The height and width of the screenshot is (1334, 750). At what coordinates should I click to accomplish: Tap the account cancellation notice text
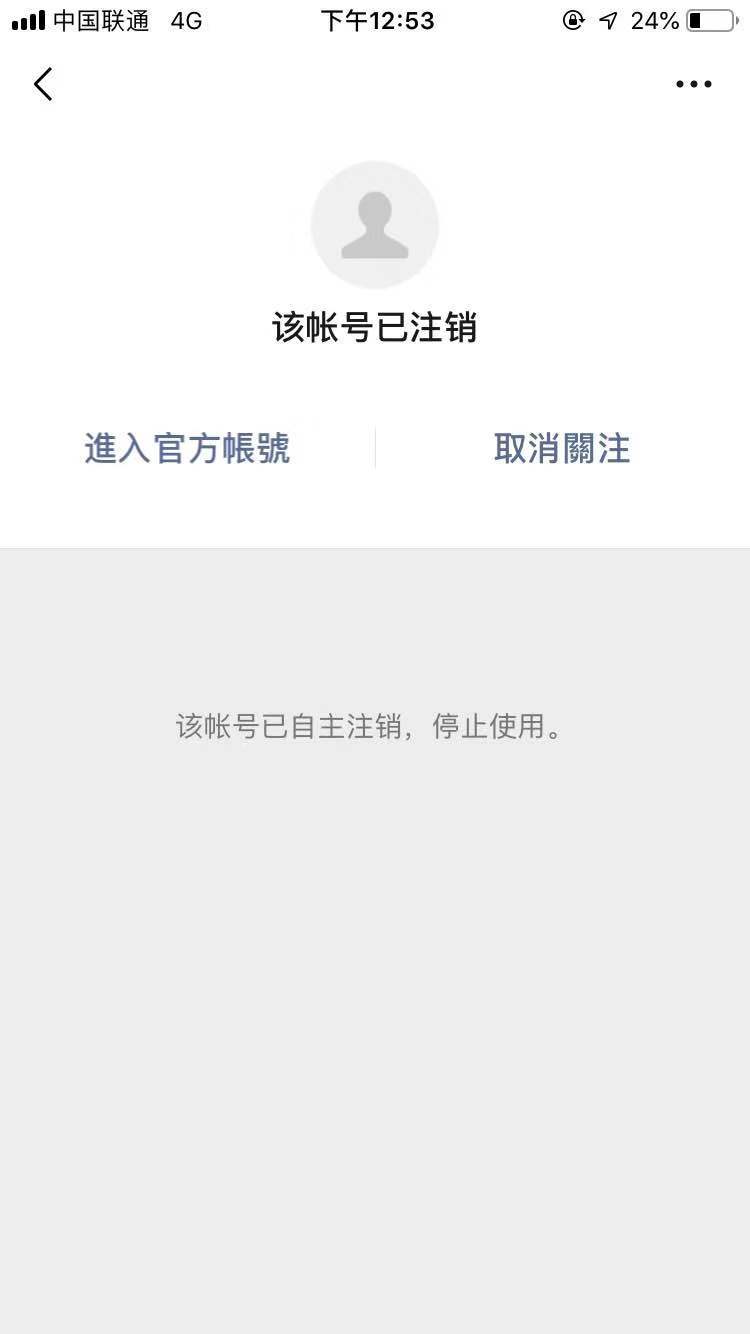pyautogui.click(x=374, y=726)
